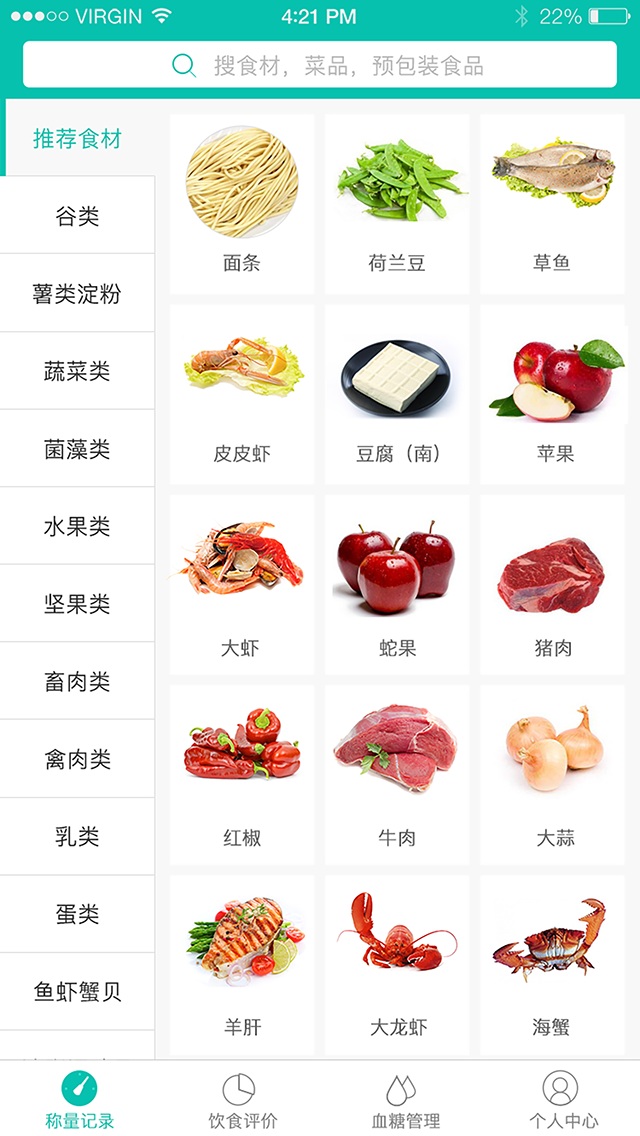
Task: Tap the search box for 食材, 菜品
Action: coord(320,65)
